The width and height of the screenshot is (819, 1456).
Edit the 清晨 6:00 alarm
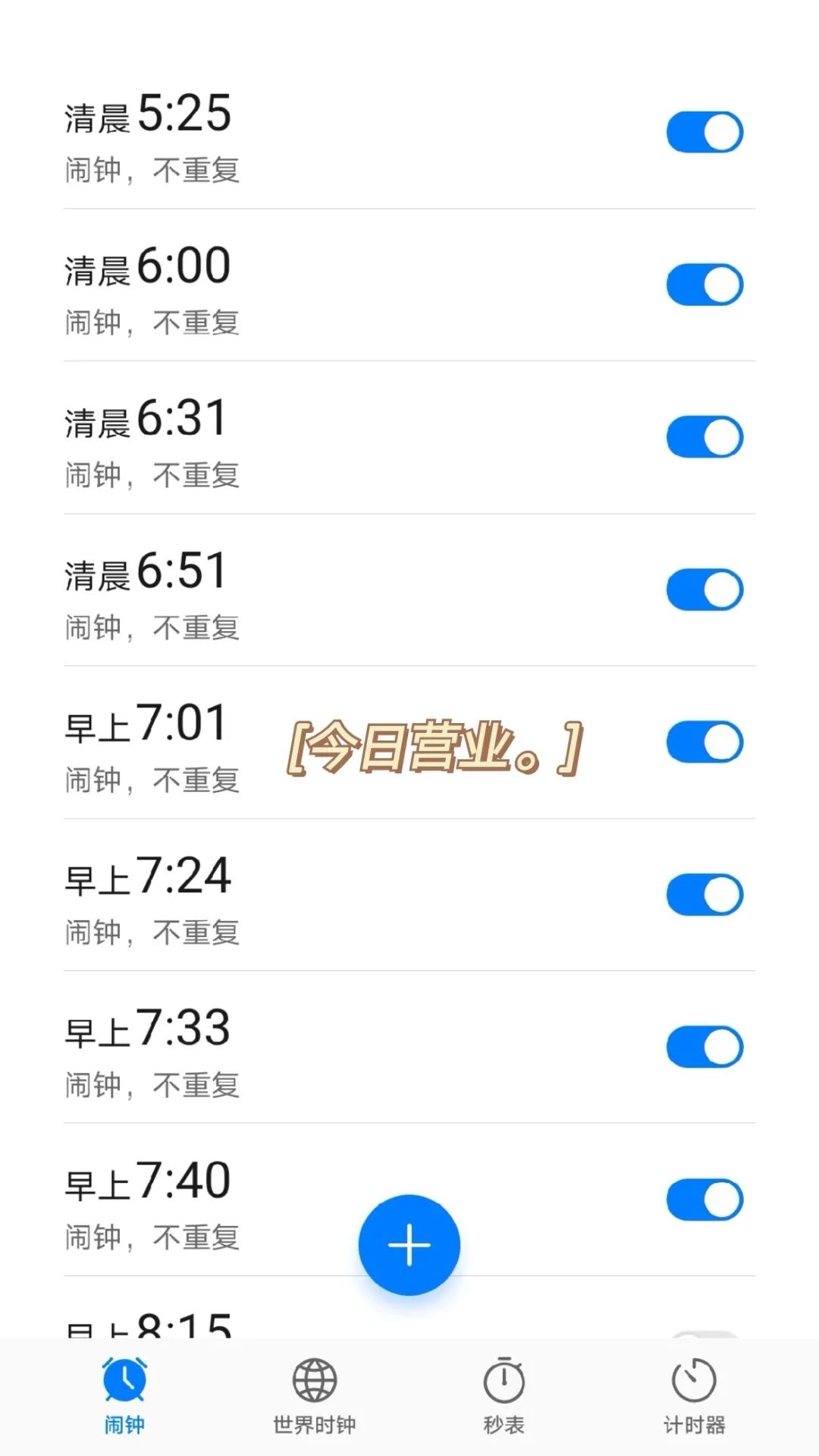click(303, 288)
